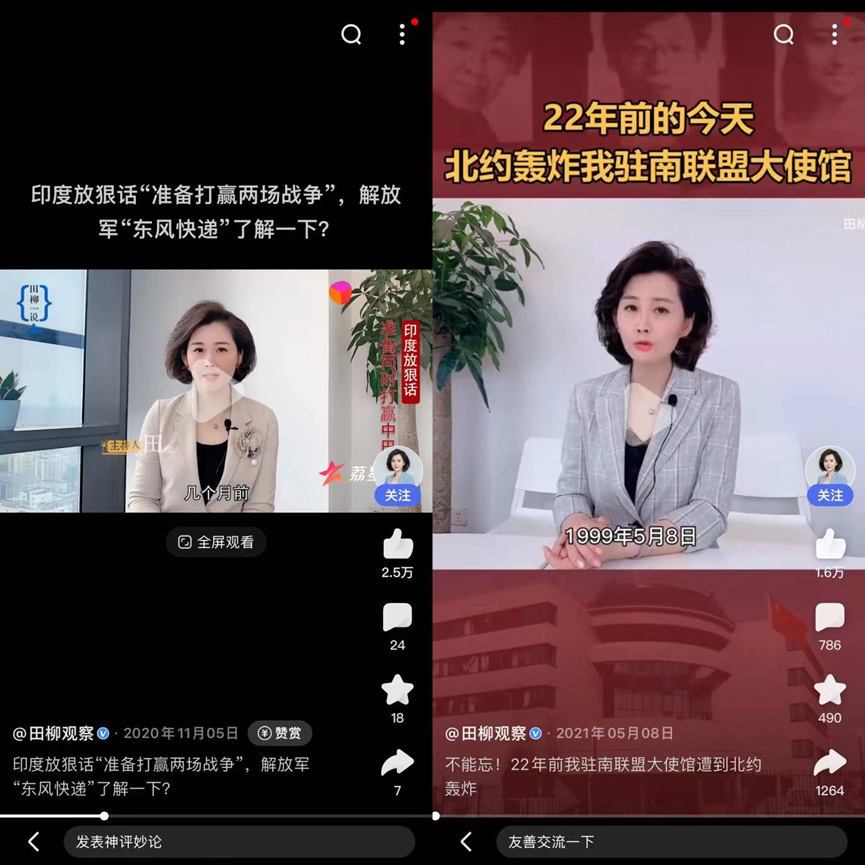Viewport: 865px width, 865px height.
Task: Open the 友善交流一下 comment field
Action: (671, 842)
